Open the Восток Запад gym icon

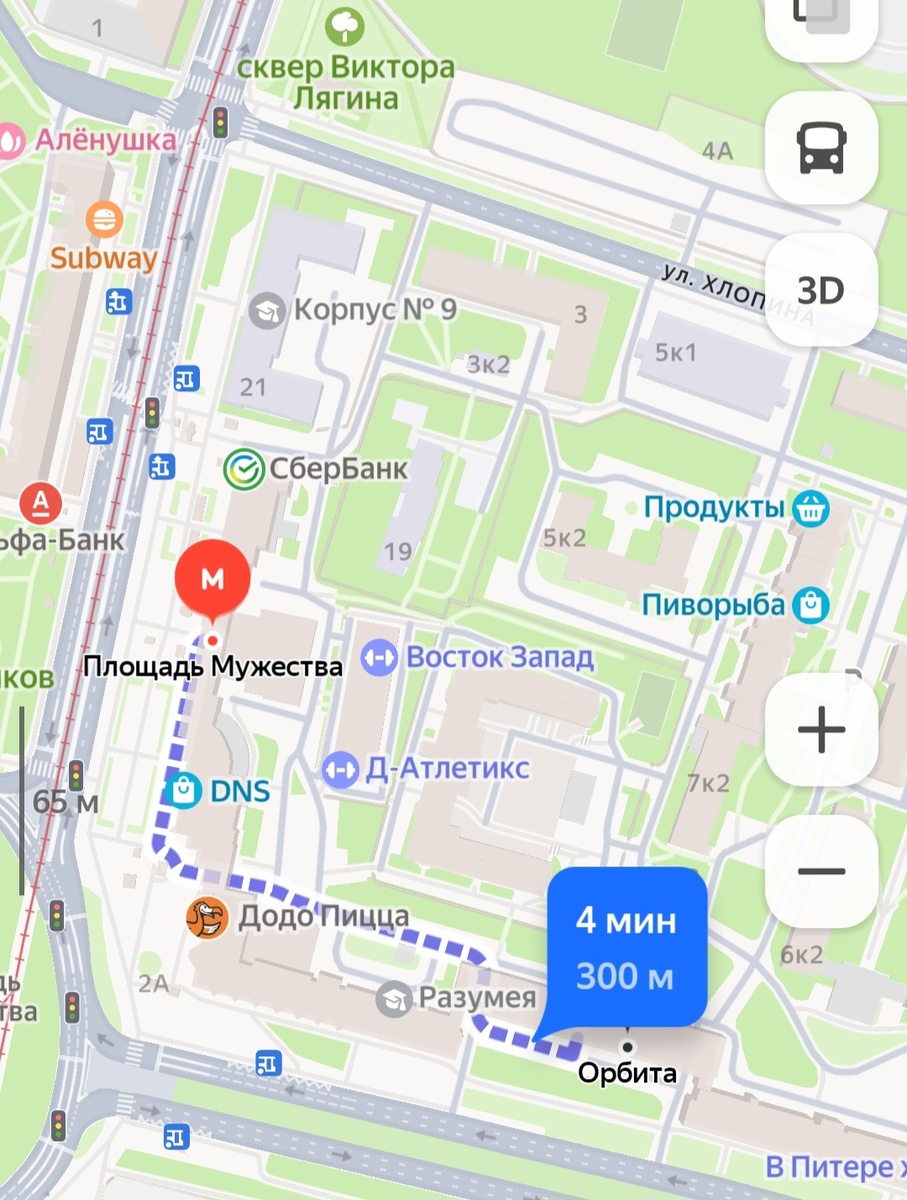pos(378,657)
